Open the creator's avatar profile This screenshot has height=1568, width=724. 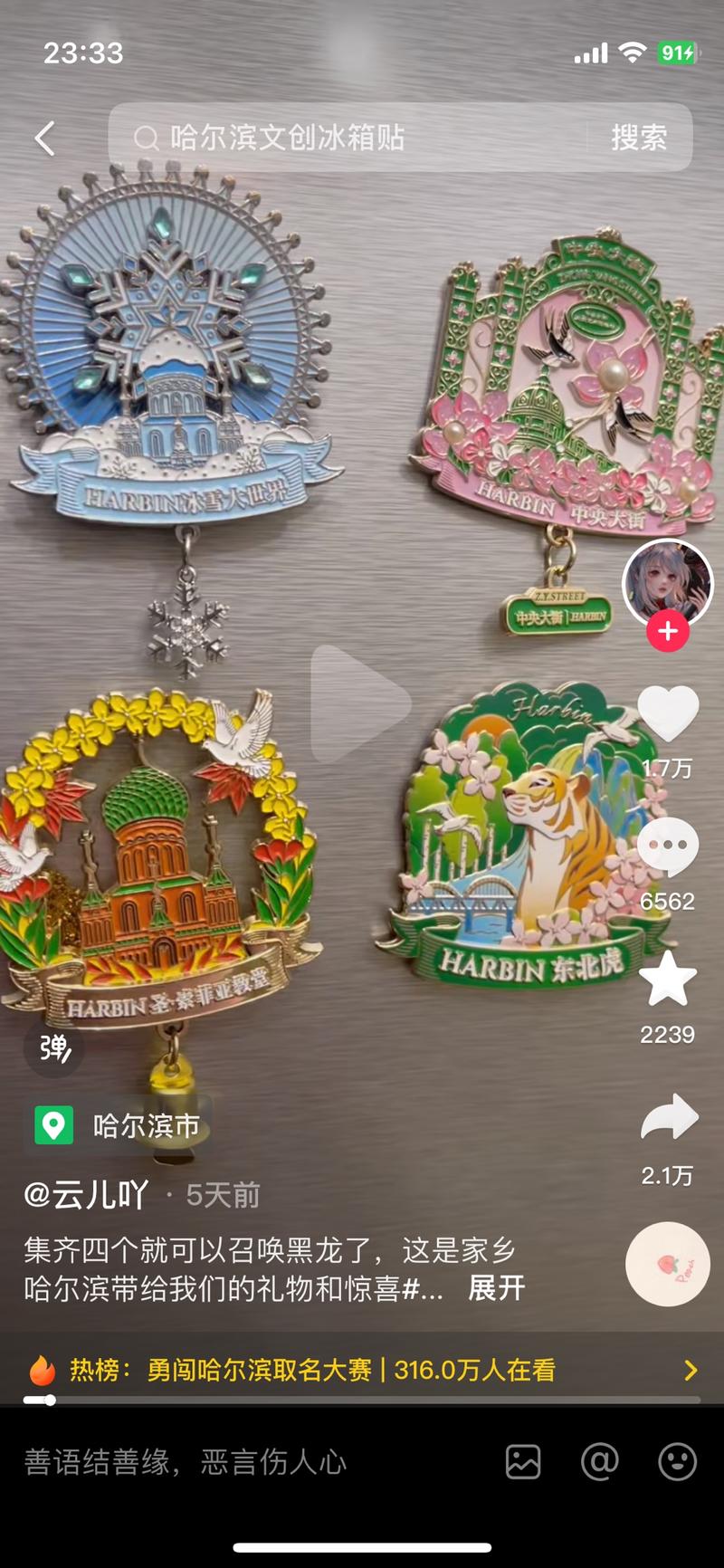coord(668,583)
